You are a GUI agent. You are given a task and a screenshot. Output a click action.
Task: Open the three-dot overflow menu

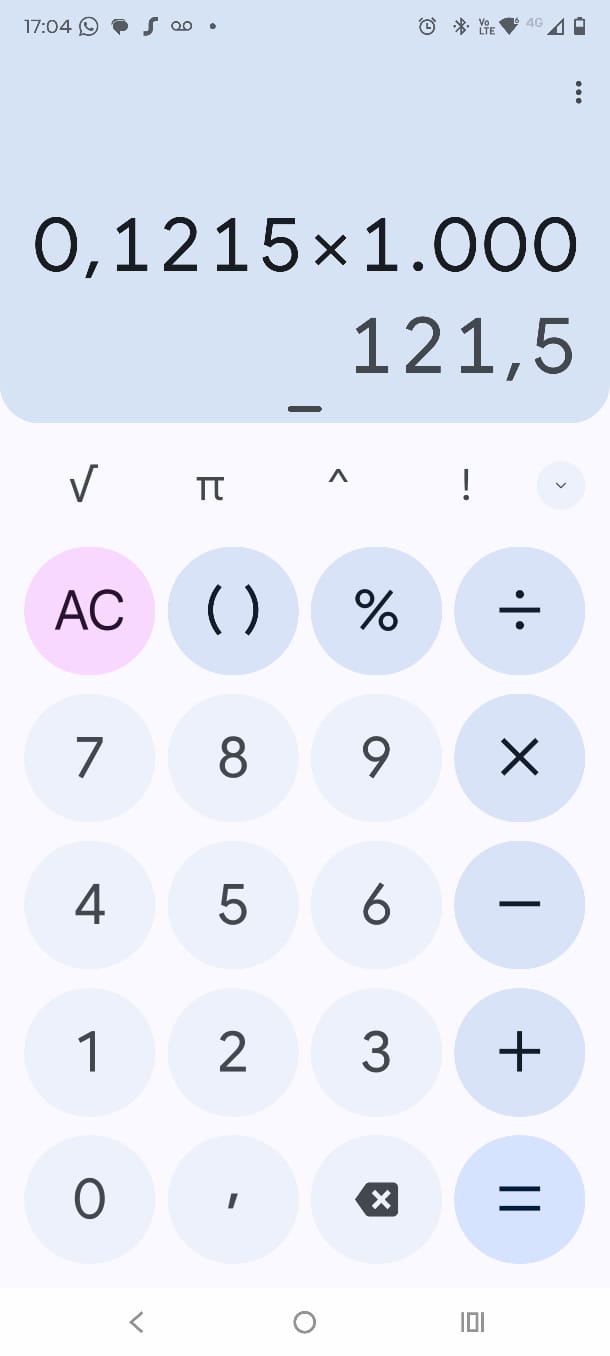(578, 93)
